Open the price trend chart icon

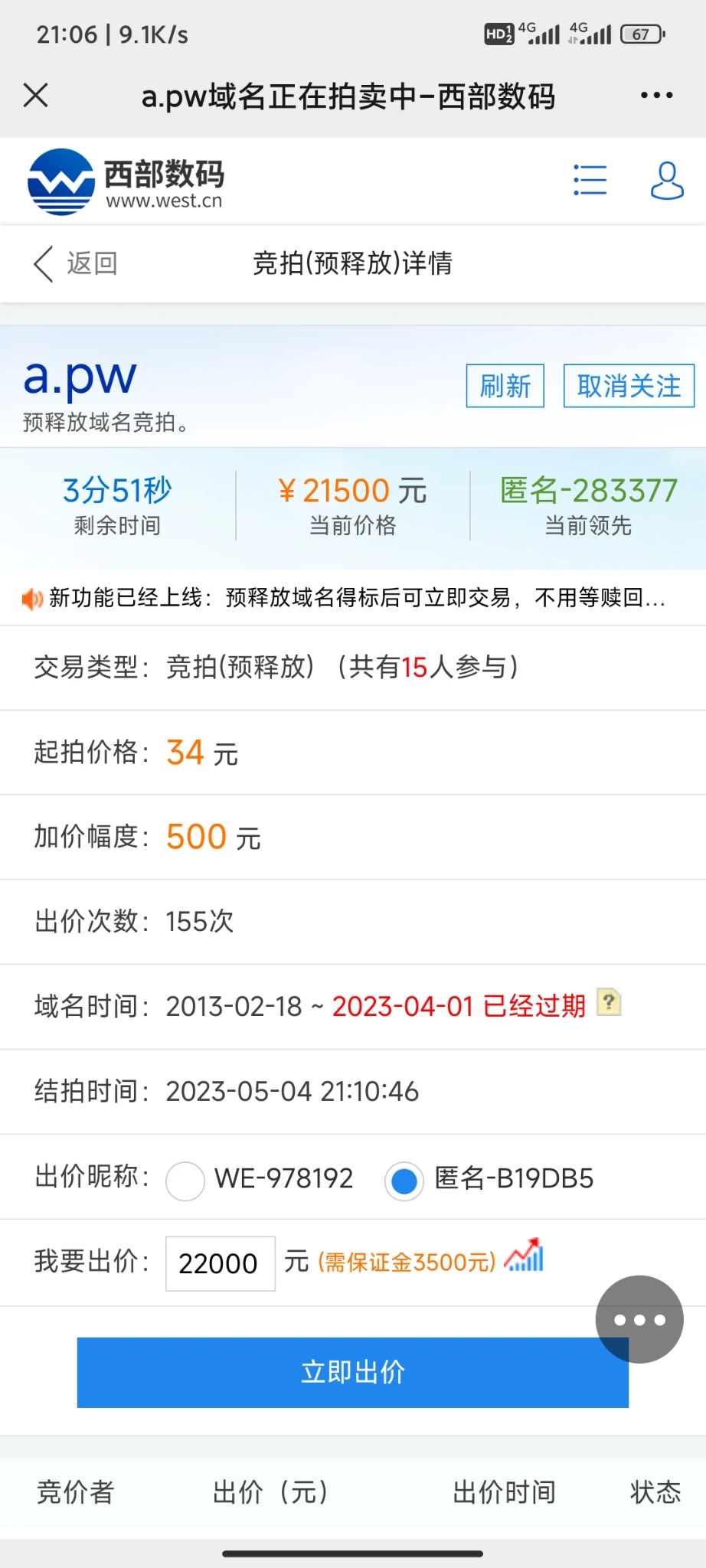coord(525,1257)
